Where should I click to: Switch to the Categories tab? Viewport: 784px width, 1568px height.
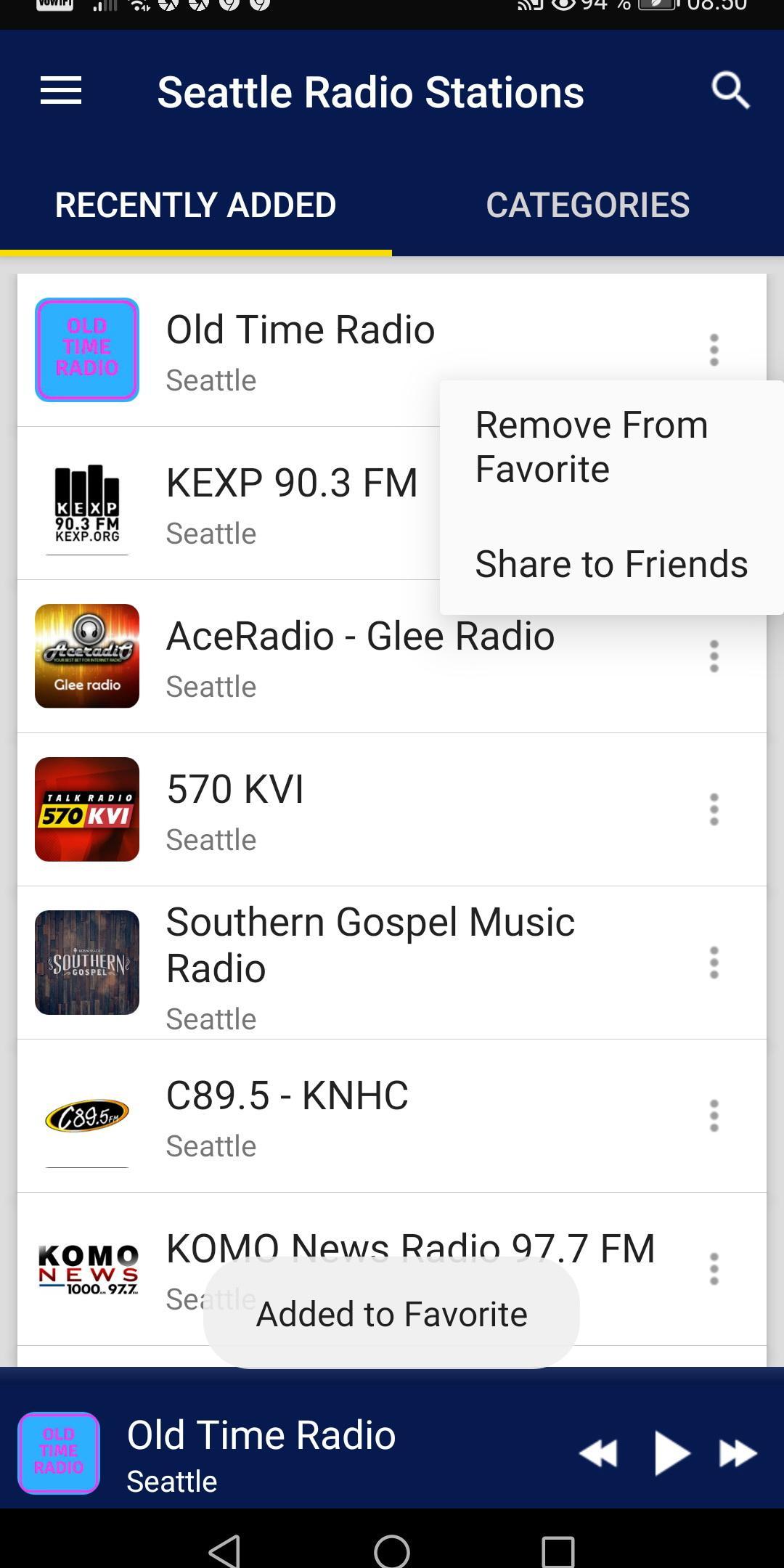587,205
